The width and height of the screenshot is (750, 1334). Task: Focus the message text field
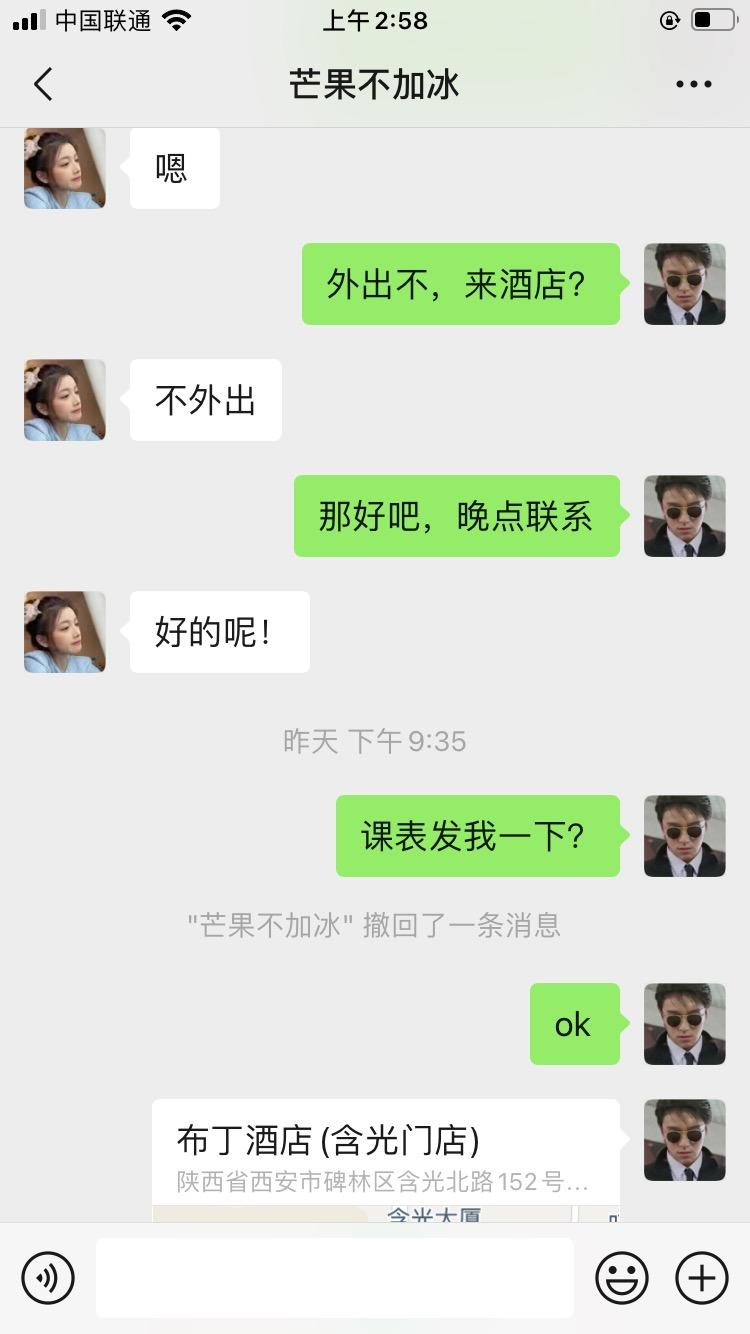coord(334,1277)
